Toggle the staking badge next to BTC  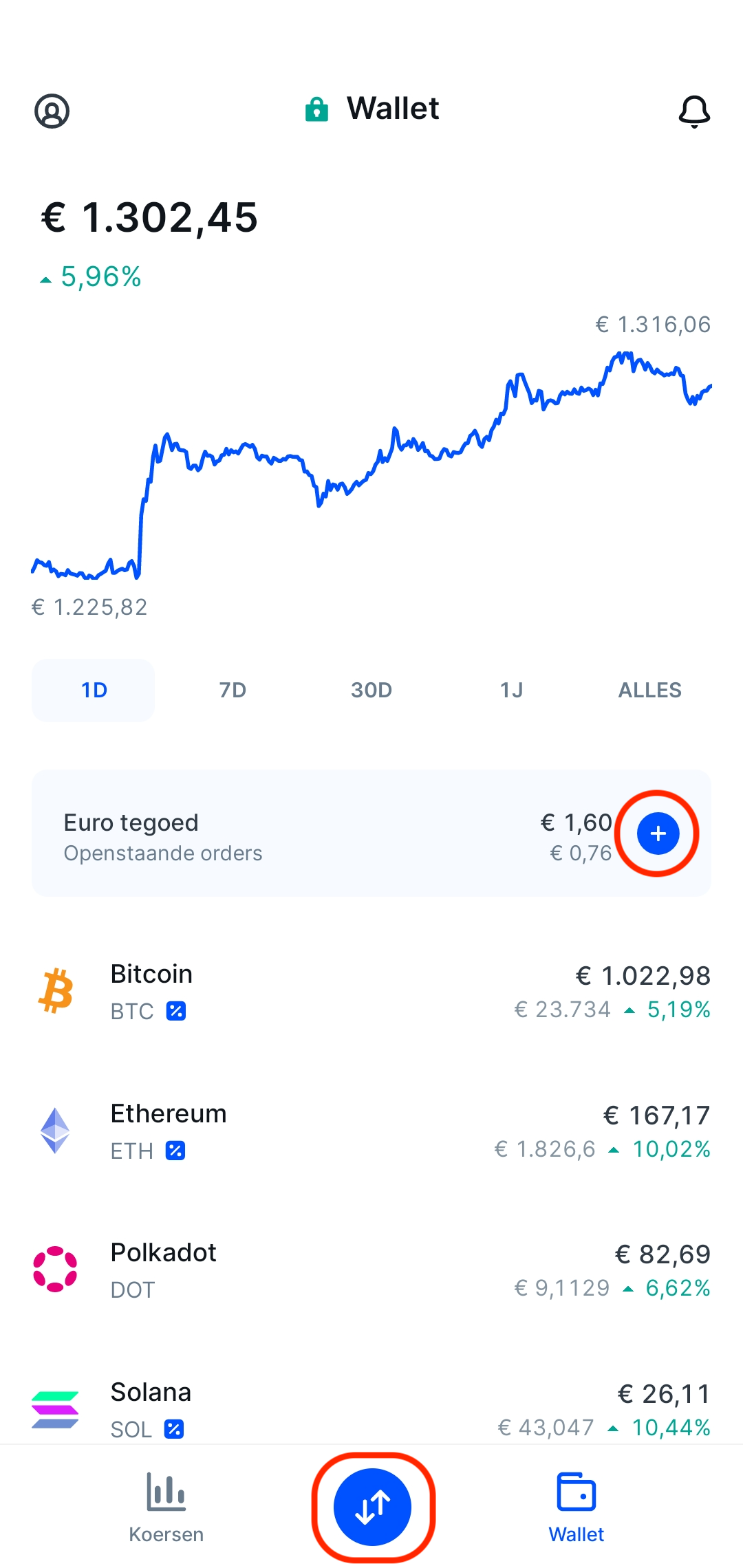(176, 1011)
